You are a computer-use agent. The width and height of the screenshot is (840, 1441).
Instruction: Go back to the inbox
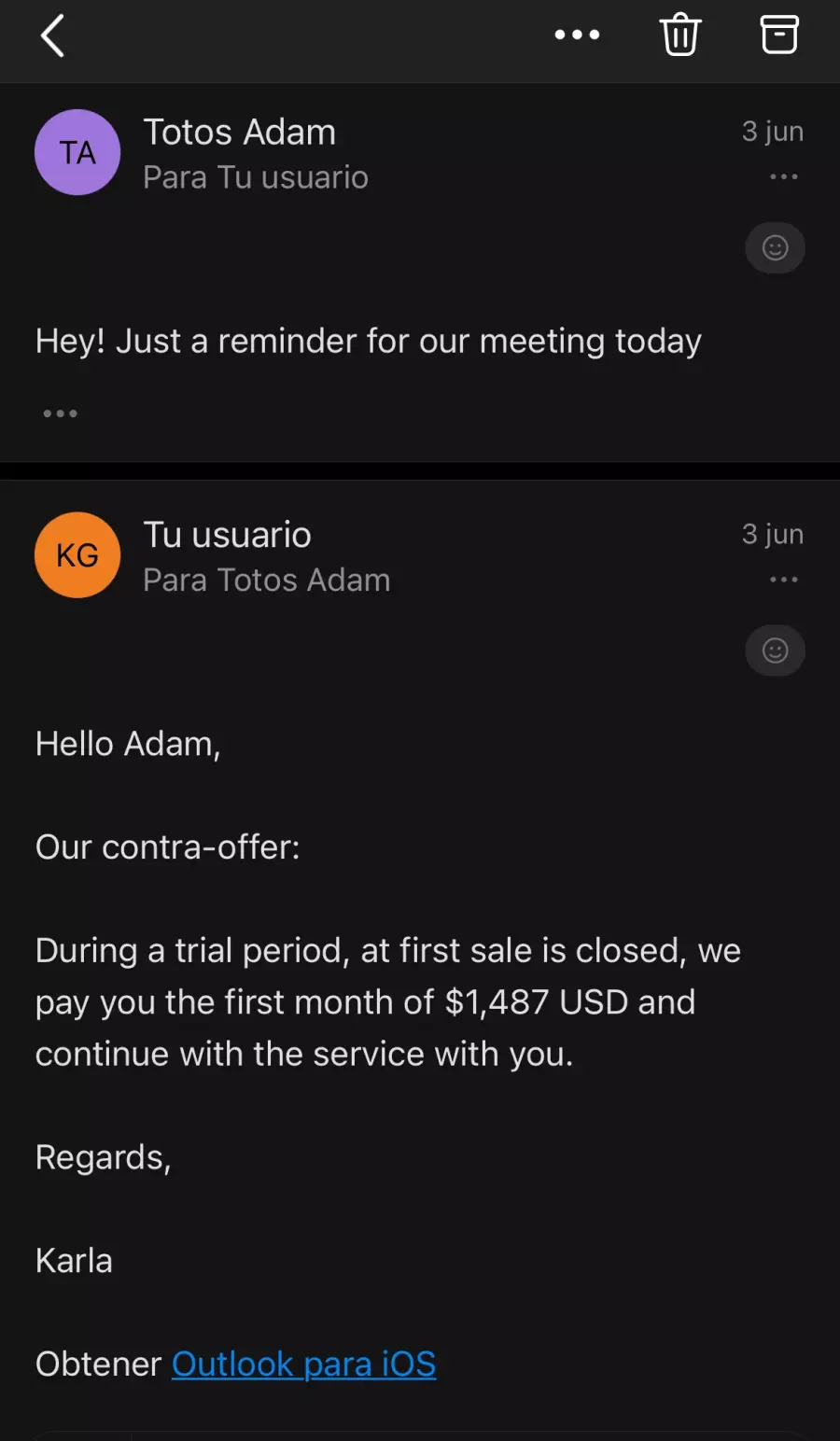53,36
